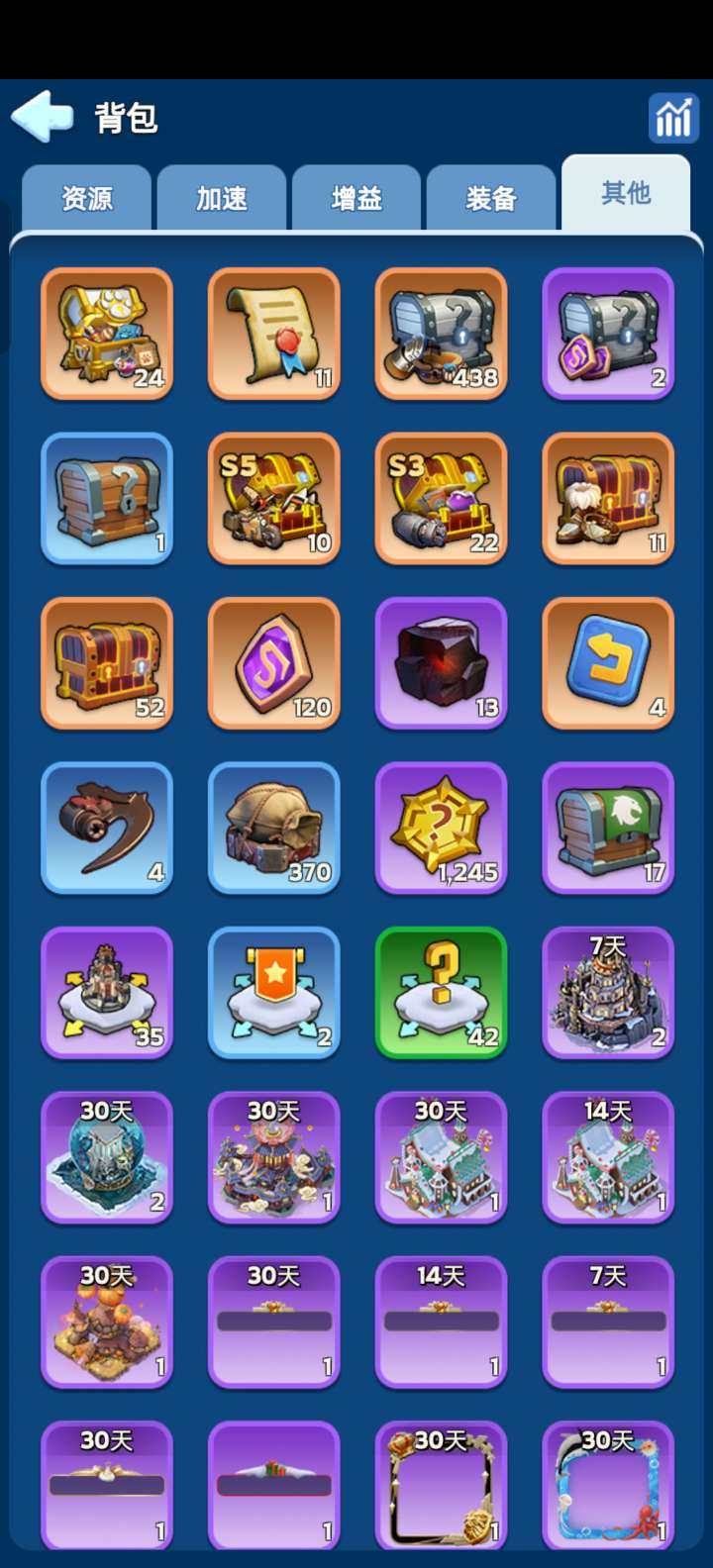This screenshot has width=713, height=1568.
Task: Select the 7天 castle skin item
Action: point(608,992)
